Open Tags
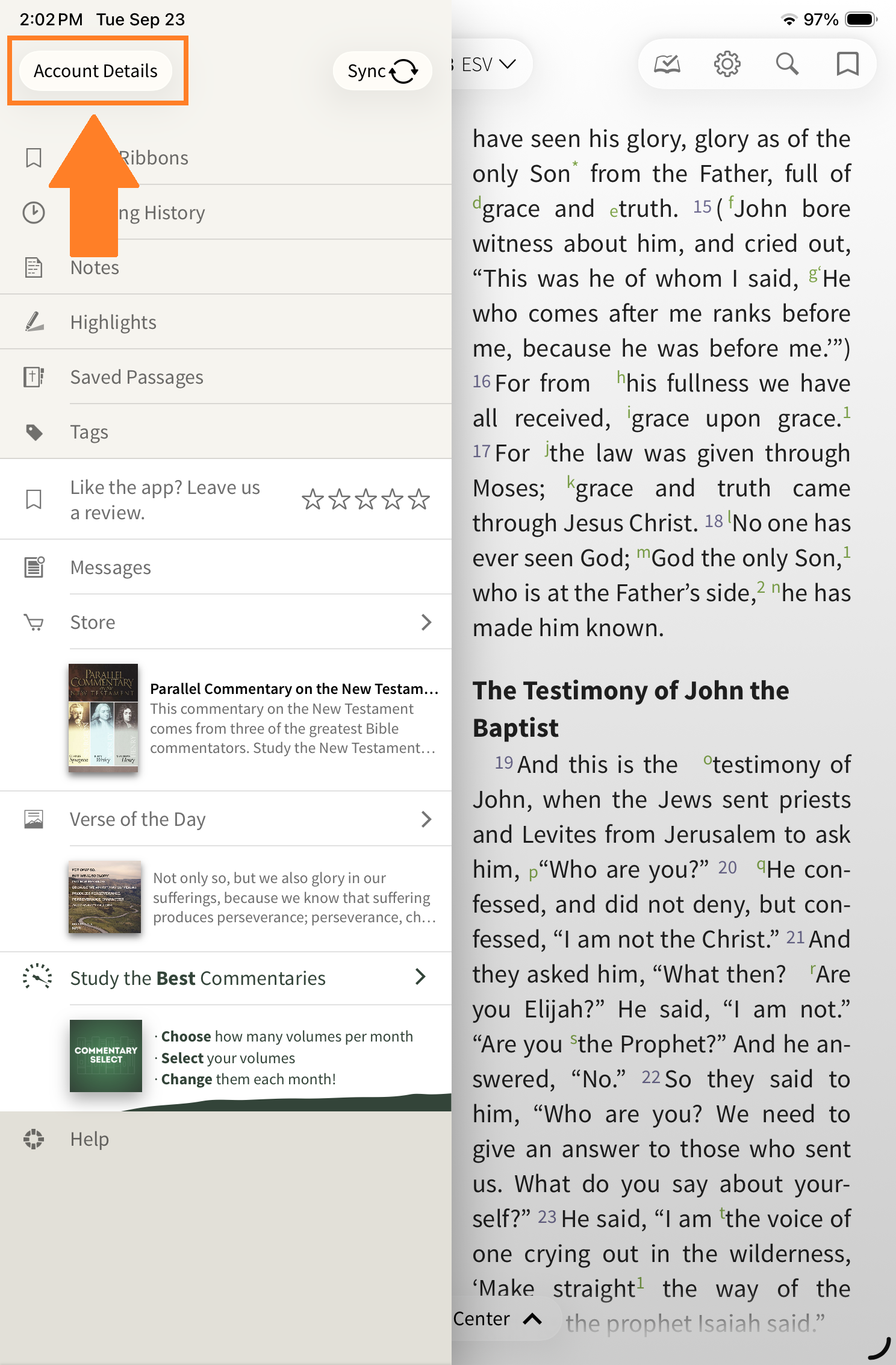Screen dimensions: 896x1365 pos(89,432)
